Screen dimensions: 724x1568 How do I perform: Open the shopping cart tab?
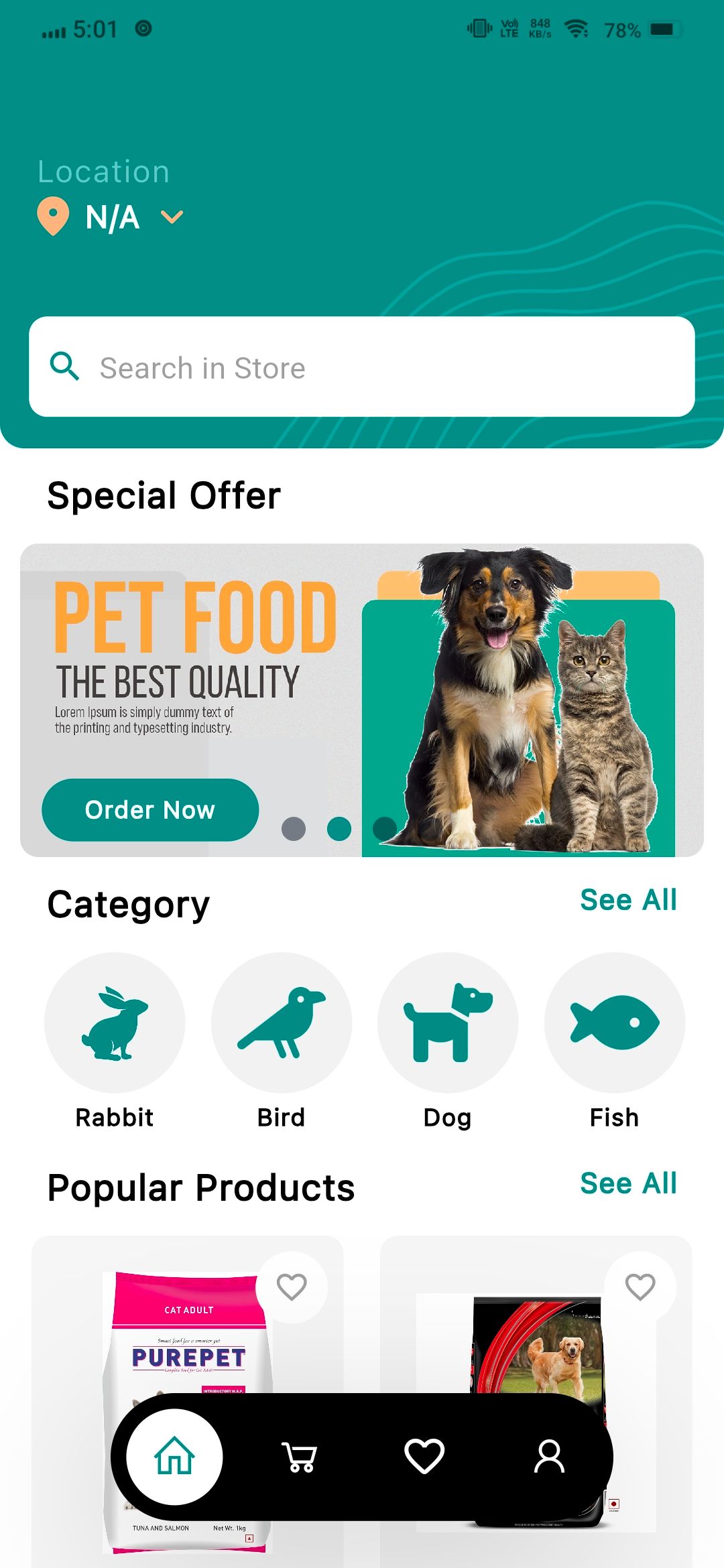[x=299, y=1456]
